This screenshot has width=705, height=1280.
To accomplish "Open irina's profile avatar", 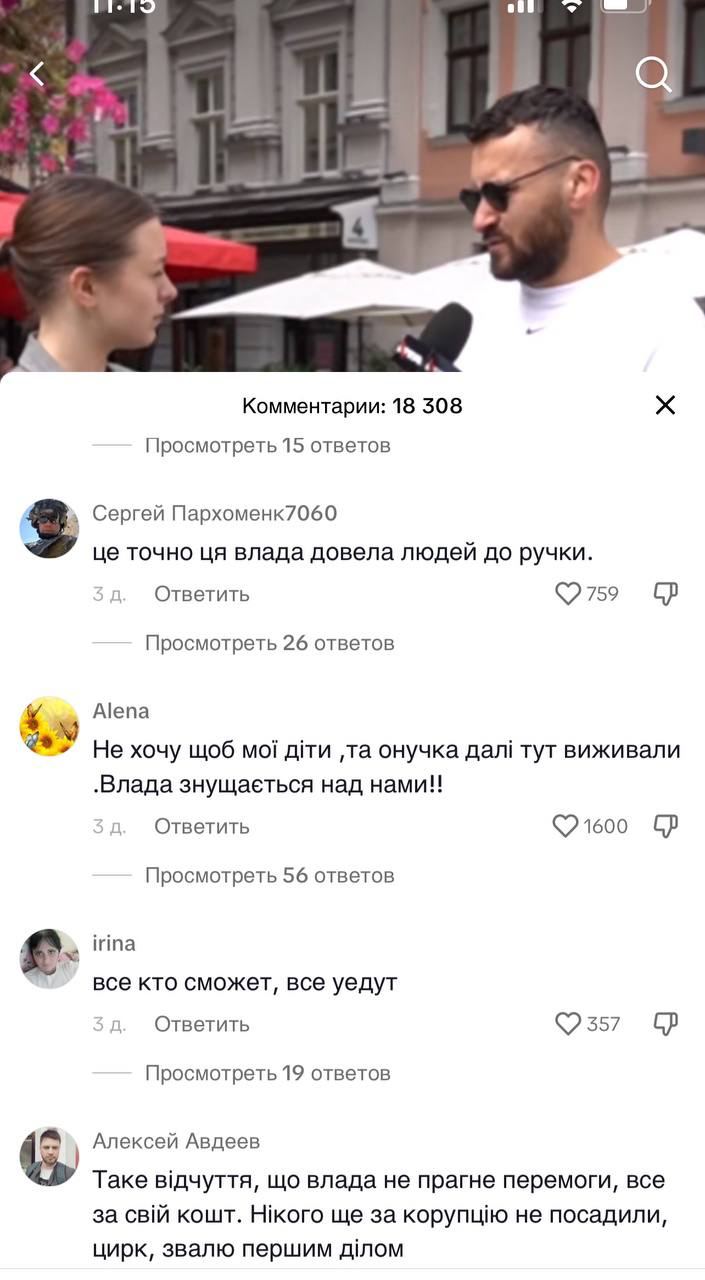I will tap(49, 958).
